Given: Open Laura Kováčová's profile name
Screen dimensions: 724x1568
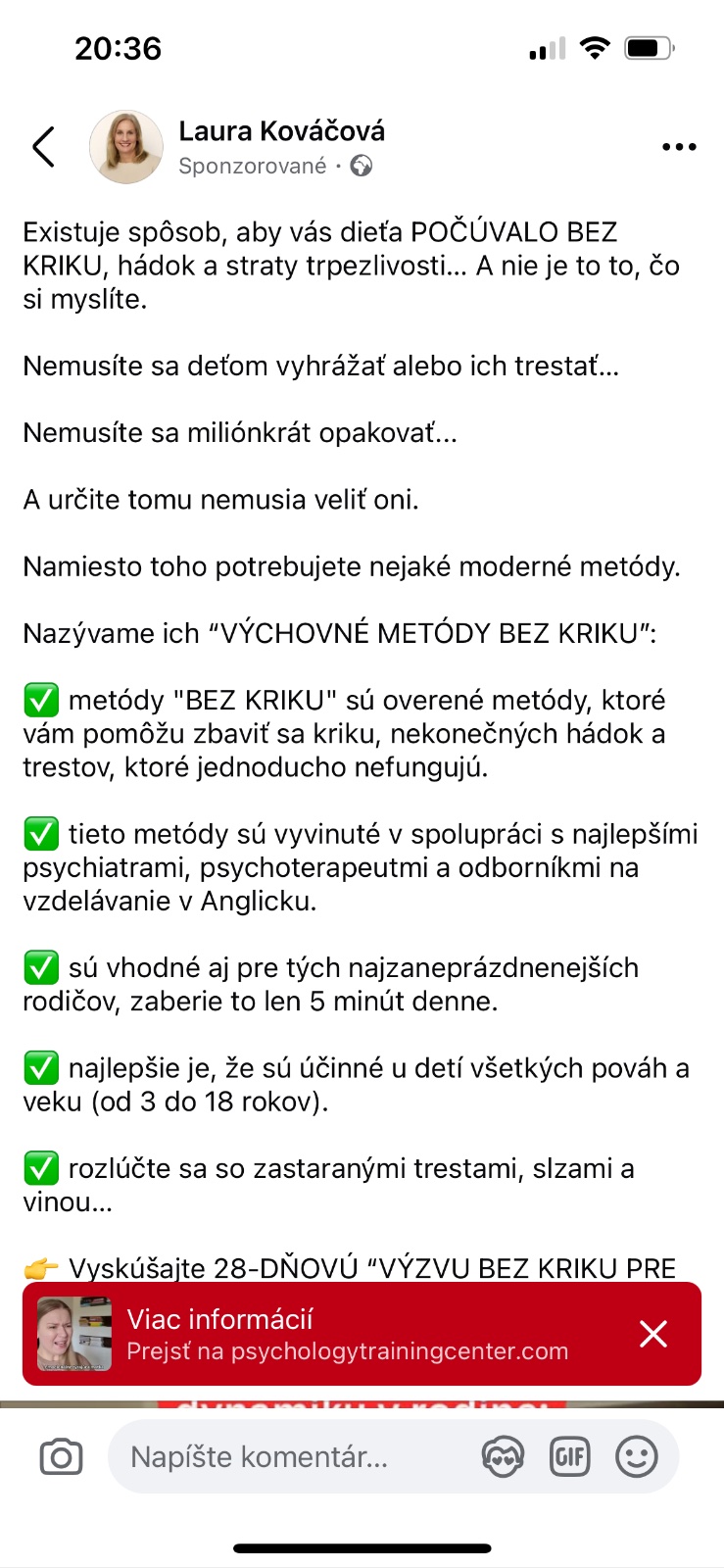Looking at the screenshot, I should pyautogui.click(x=281, y=131).
